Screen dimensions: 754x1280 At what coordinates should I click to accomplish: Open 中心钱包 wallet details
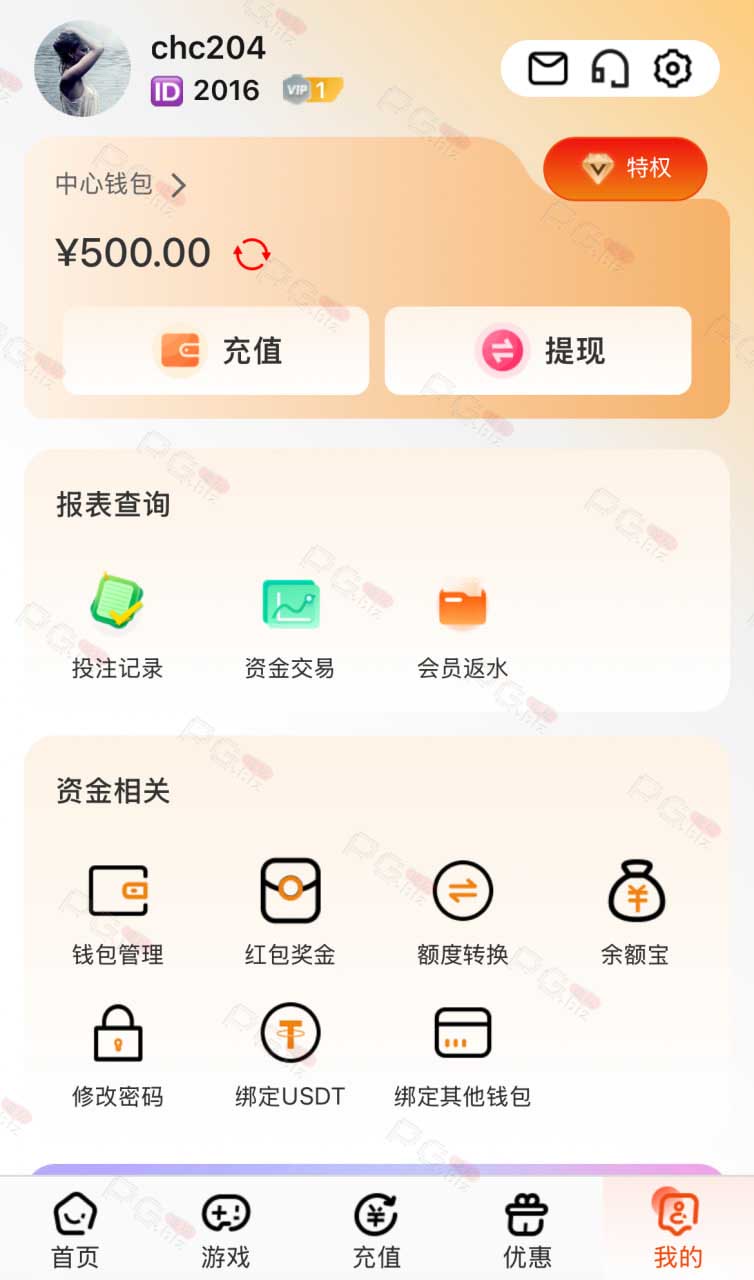click(121, 184)
